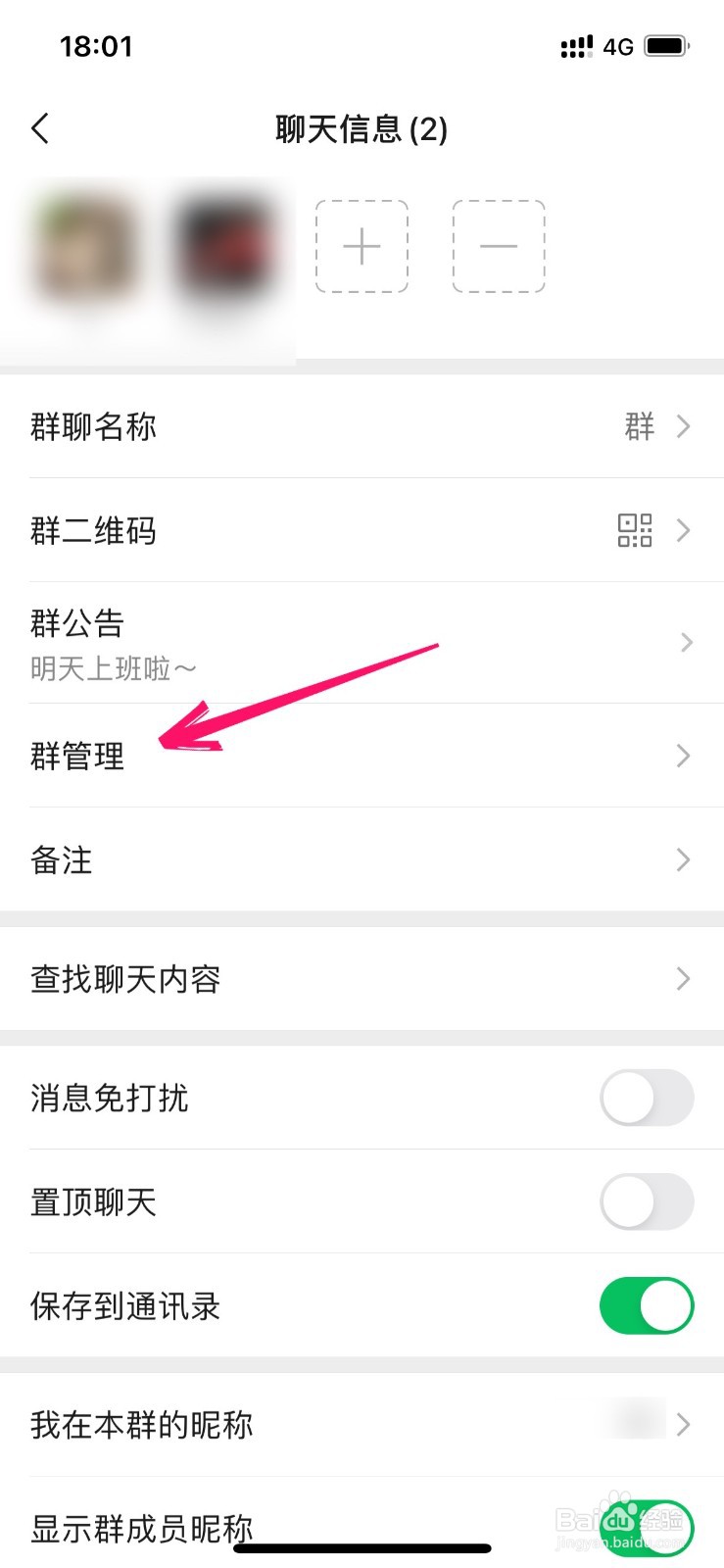The image size is (724, 1568).
Task: Disable 保存到通讯录 (save to contacts)
Action: 646,1306
